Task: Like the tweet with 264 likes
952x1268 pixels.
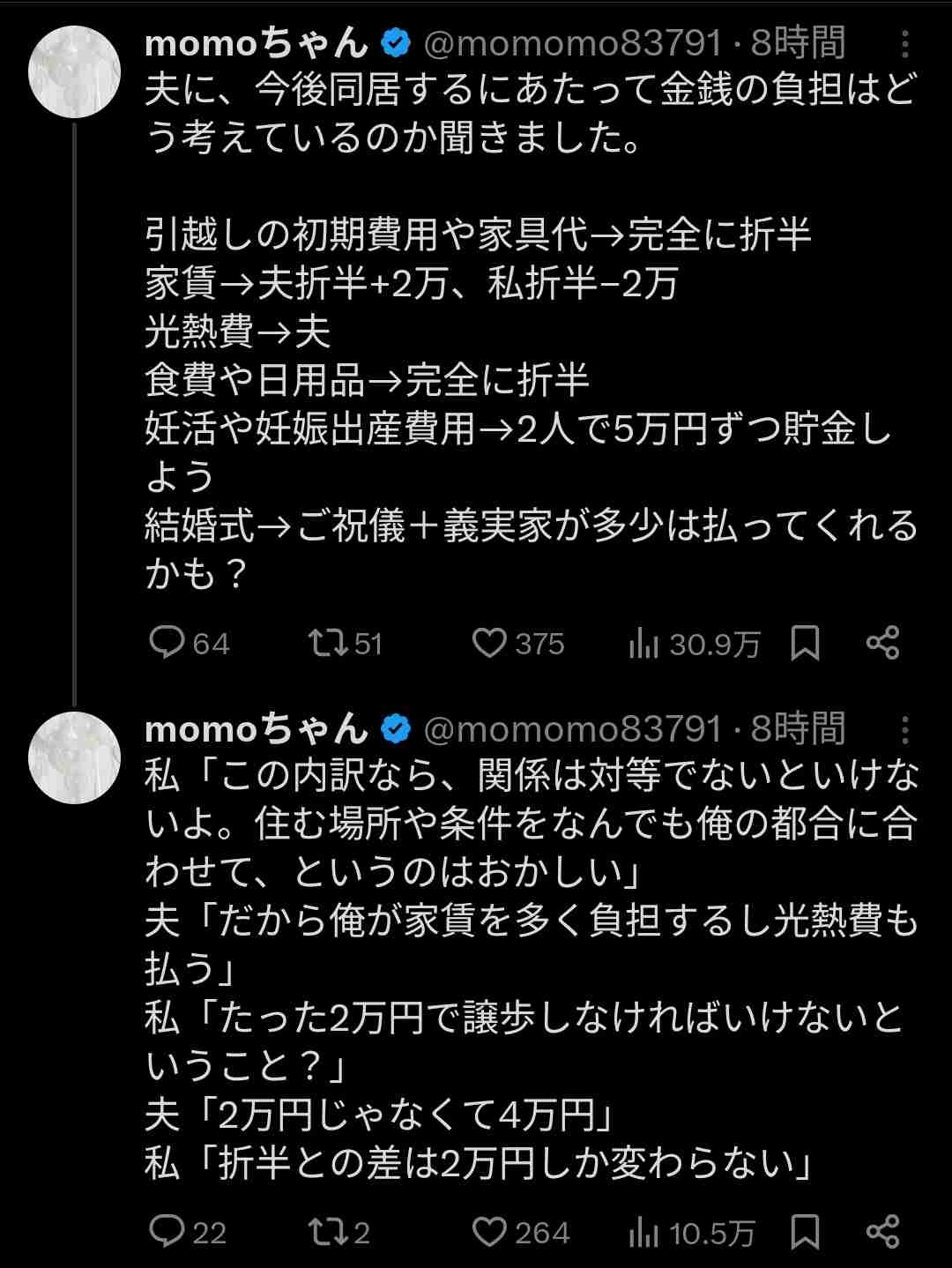Action: pyautogui.click(x=489, y=1232)
